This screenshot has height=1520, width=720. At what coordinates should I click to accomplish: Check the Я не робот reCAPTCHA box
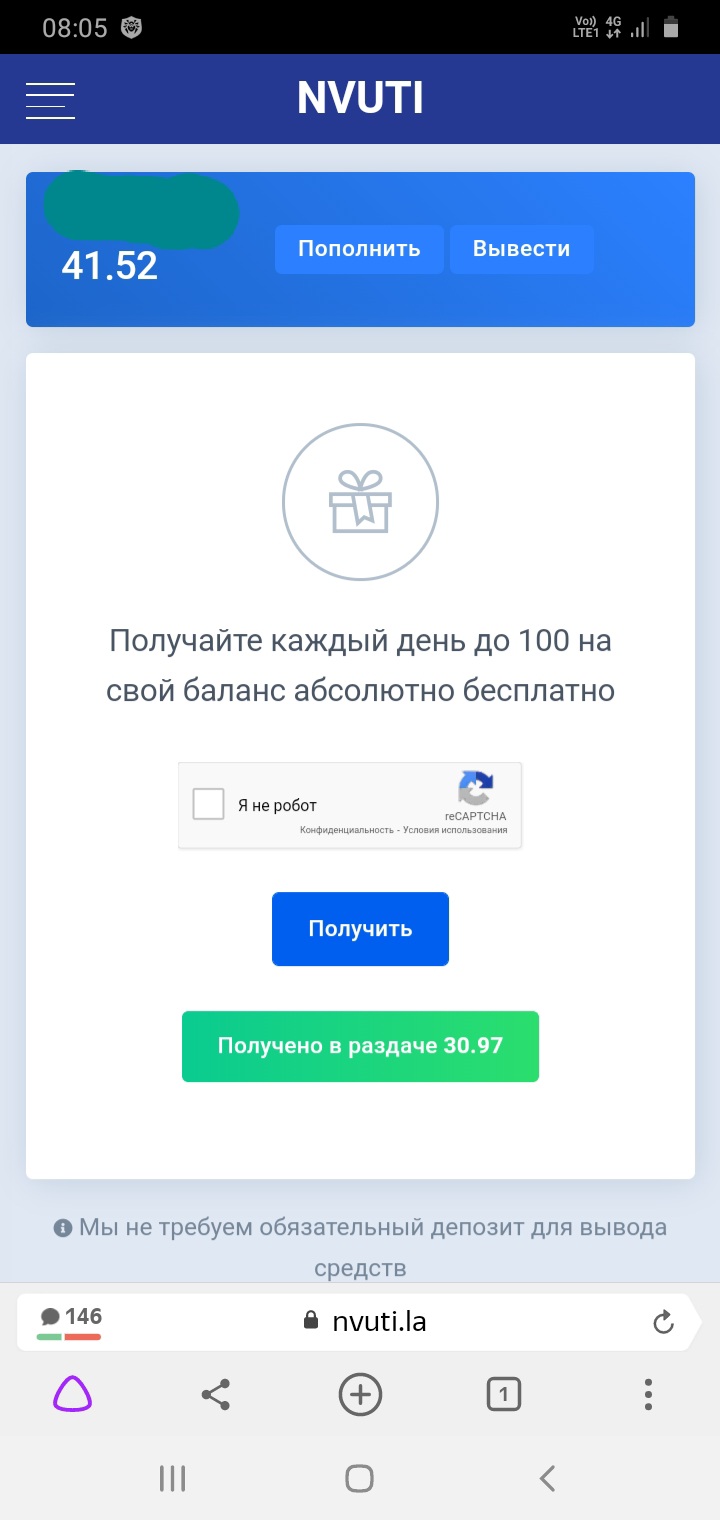pyautogui.click(x=209, y=804)
